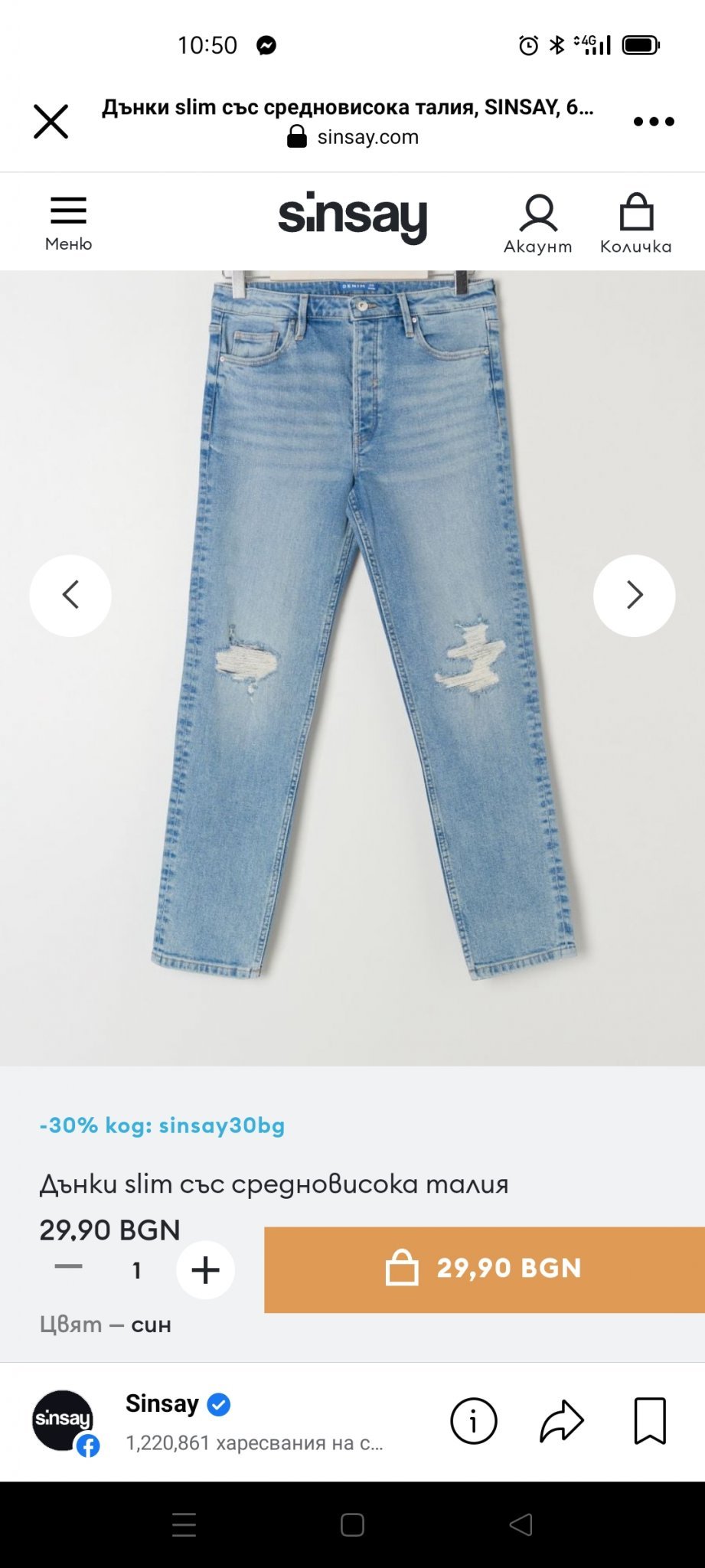Go back using the system back button

pos(521,1524)
